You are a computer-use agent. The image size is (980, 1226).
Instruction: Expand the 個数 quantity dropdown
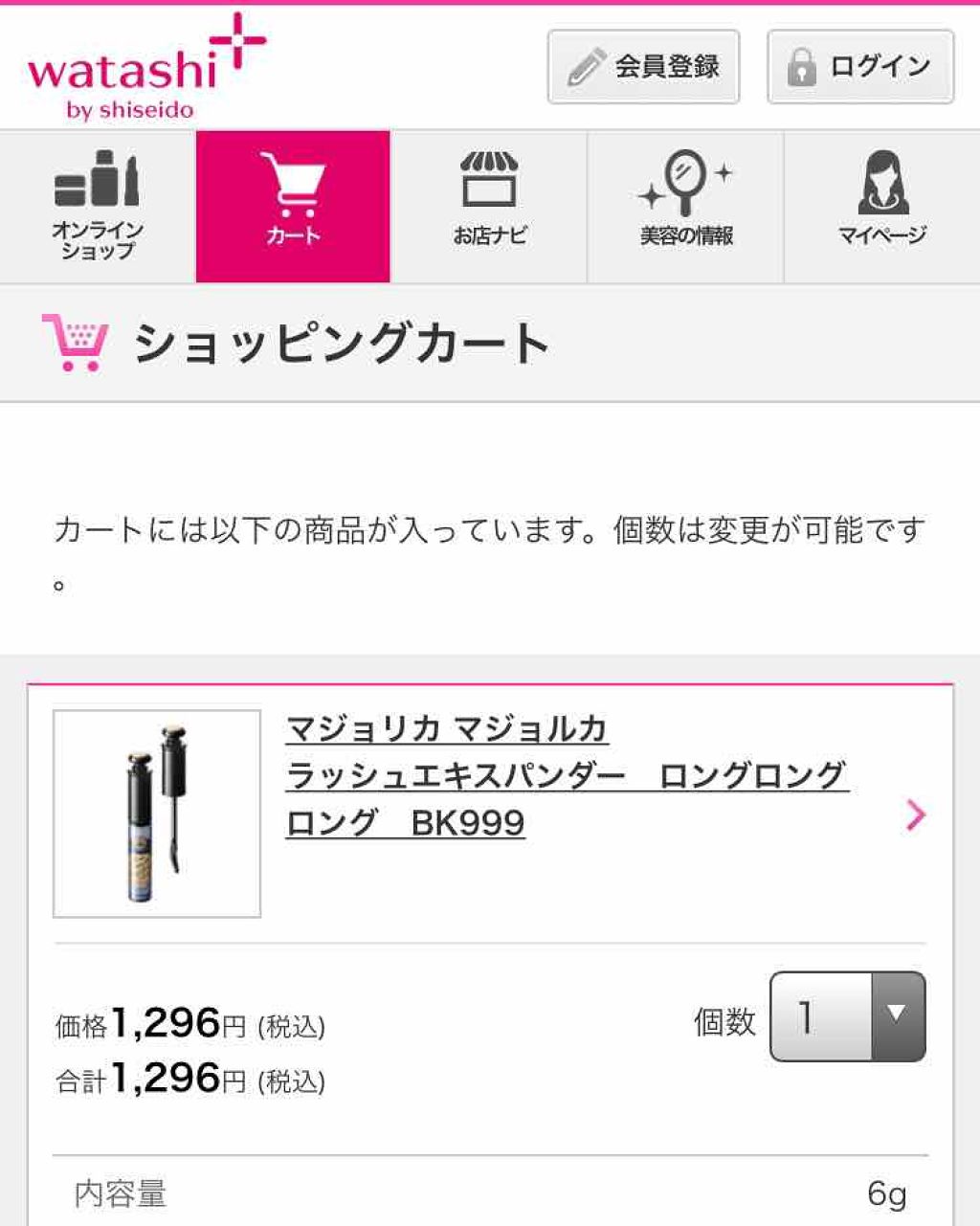(848, 1016)
